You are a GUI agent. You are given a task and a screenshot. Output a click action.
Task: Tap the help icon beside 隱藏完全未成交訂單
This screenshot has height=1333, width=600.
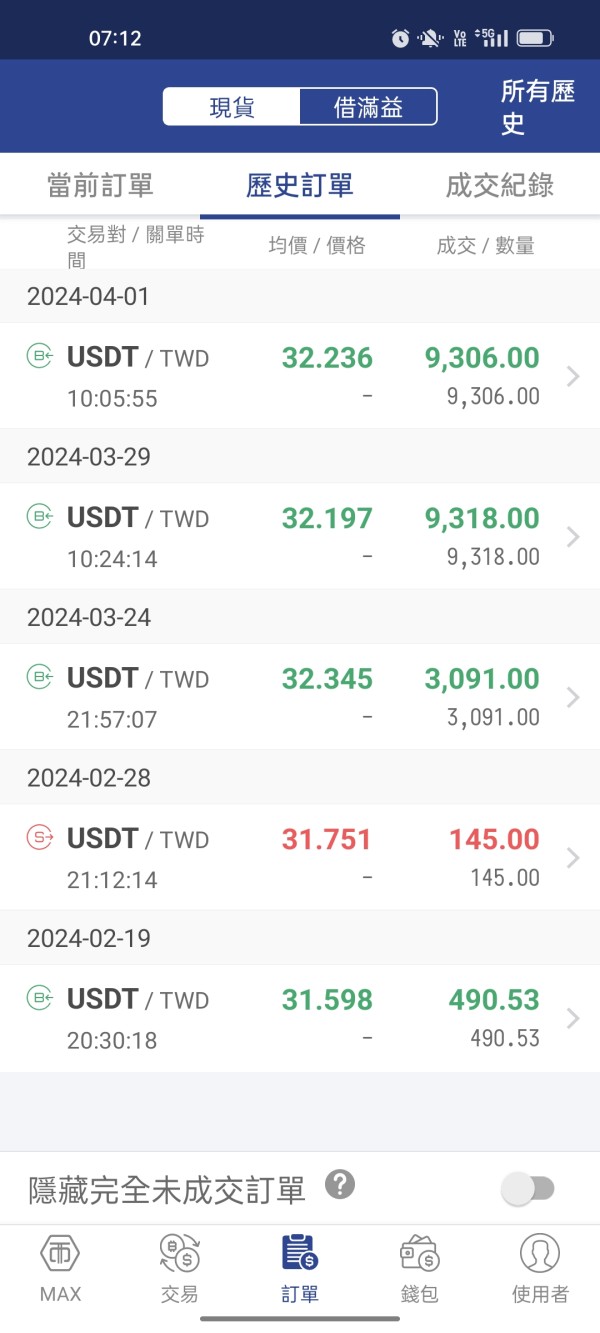[340, 1186]
